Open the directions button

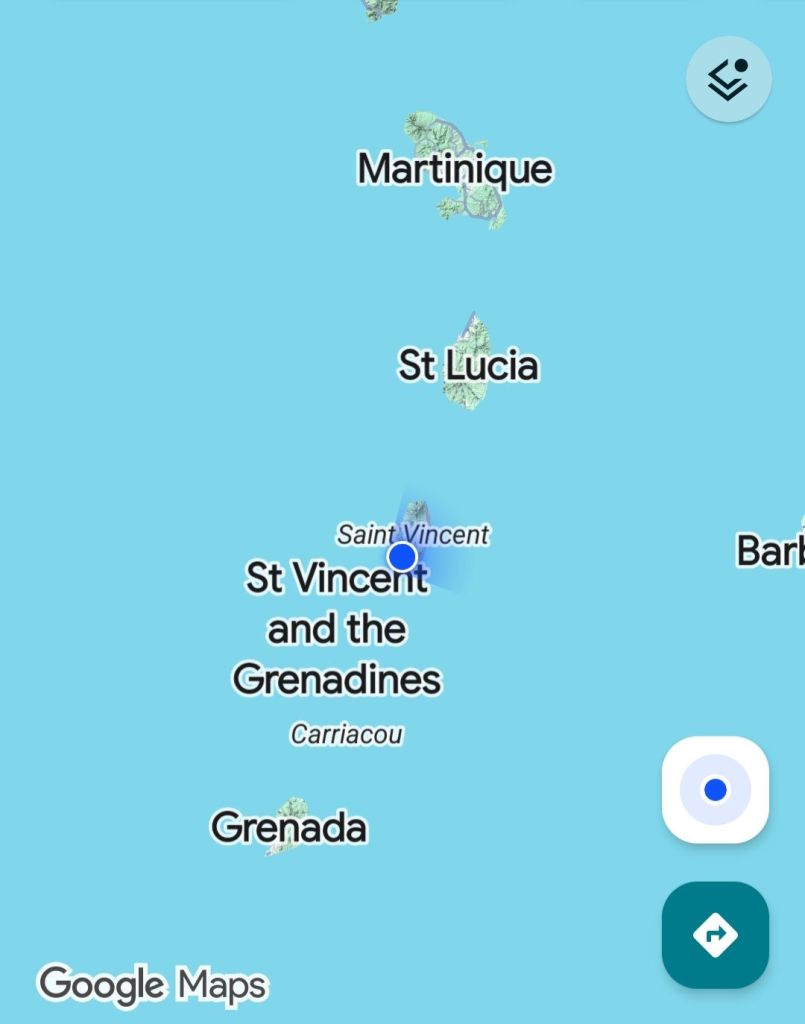point(715,935)
